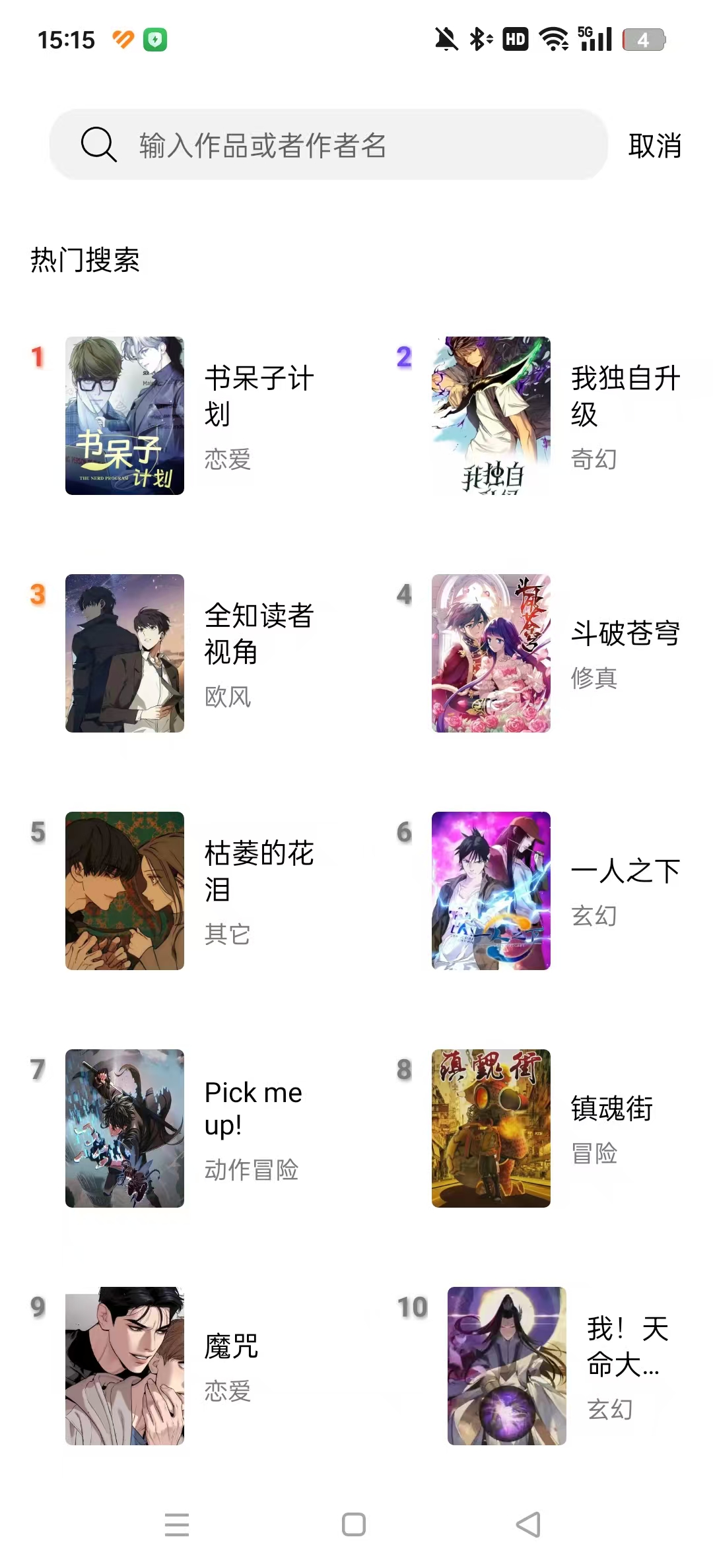Image resolution: width=713 pixels, height=1568 pixels.
Task: Tap the 一人之下 cover image
Action: pyautogui.click(x=491, y=891)
